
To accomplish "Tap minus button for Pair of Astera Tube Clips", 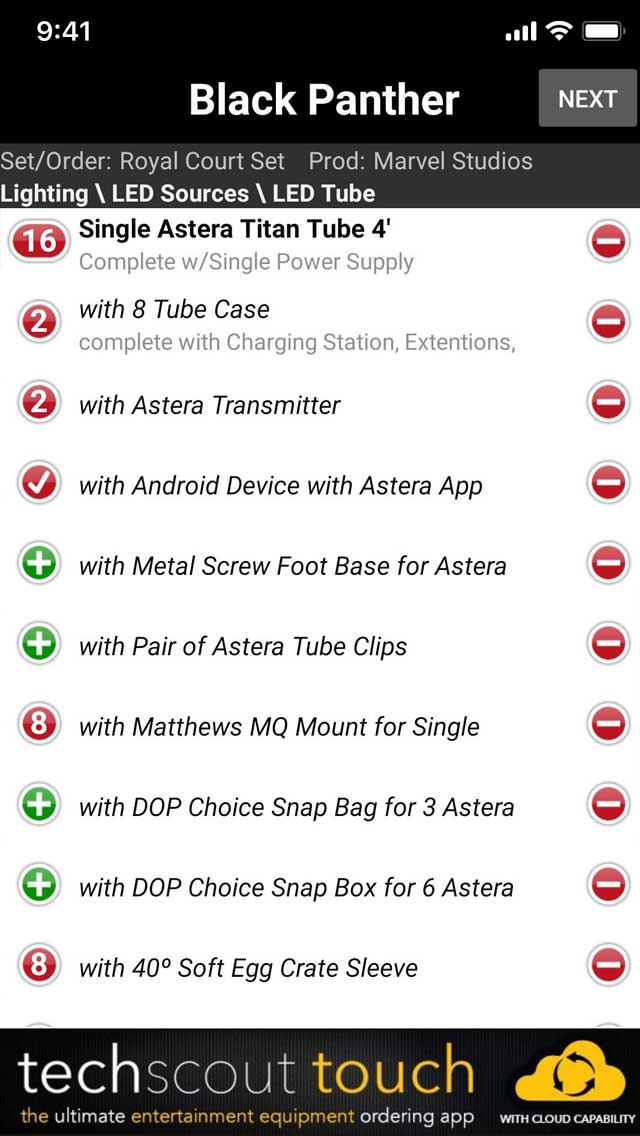I will click(608, 643).
